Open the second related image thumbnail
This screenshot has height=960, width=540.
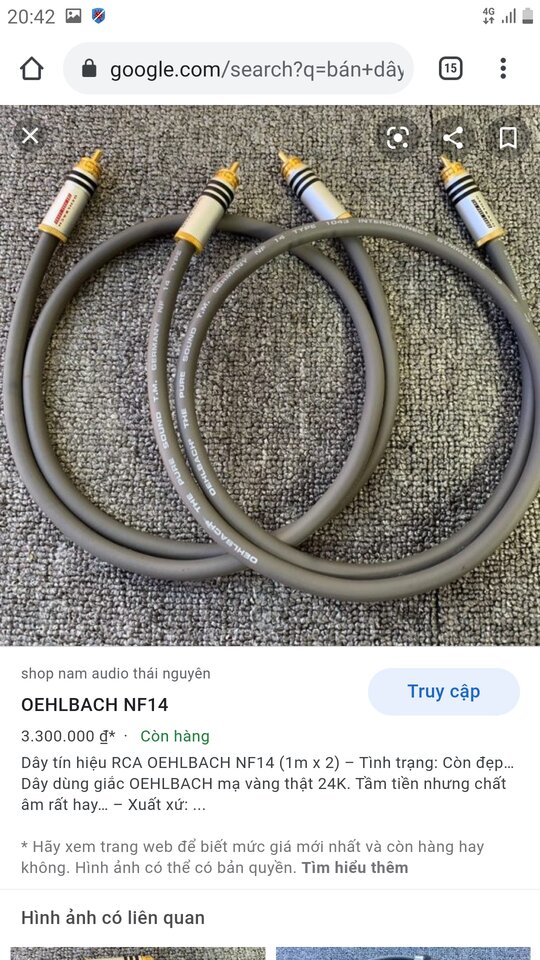(x=403, y=953)
